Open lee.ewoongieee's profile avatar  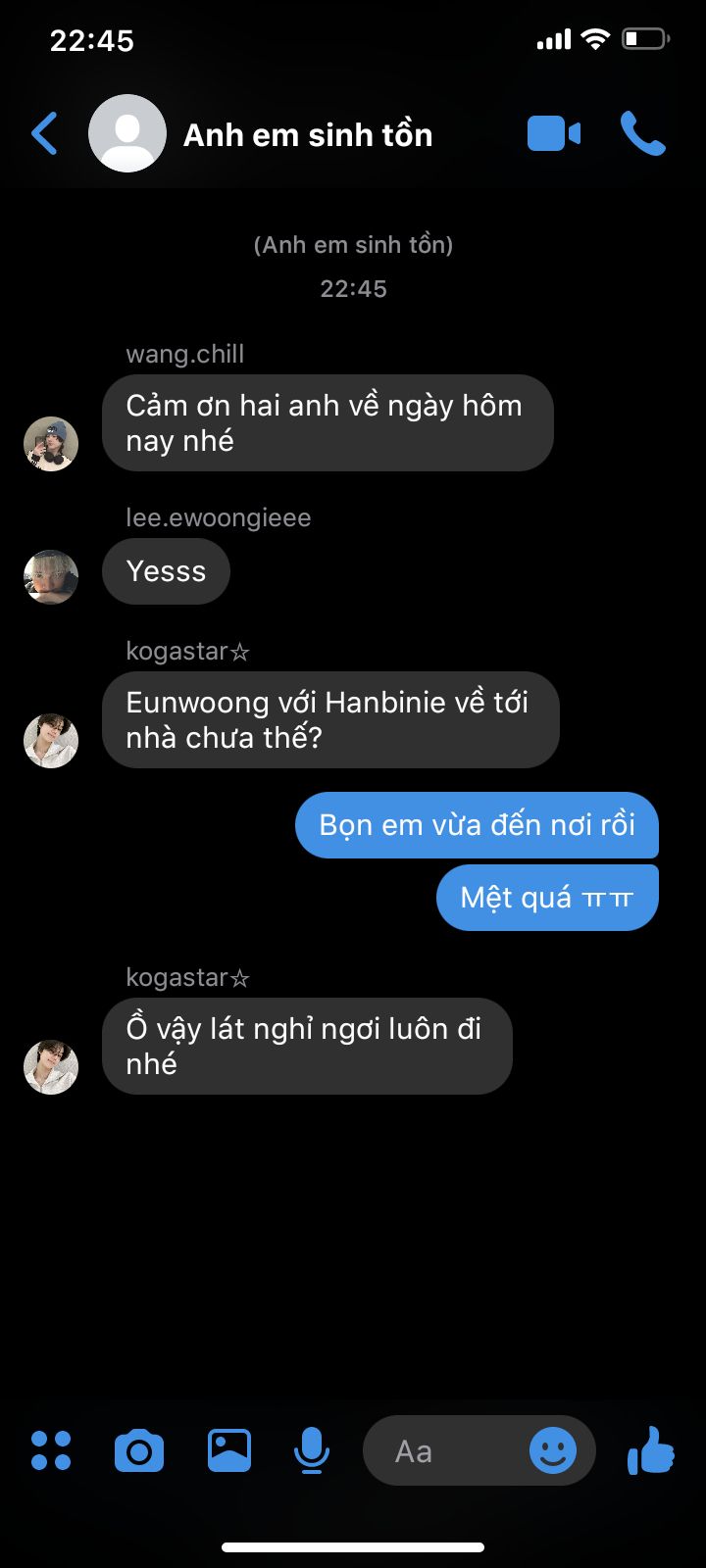51,576
